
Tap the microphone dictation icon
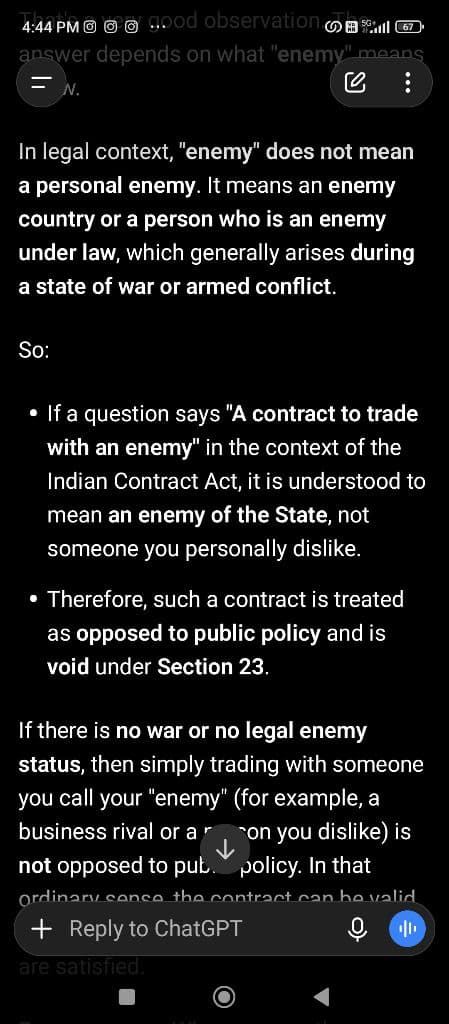point(357,929)
